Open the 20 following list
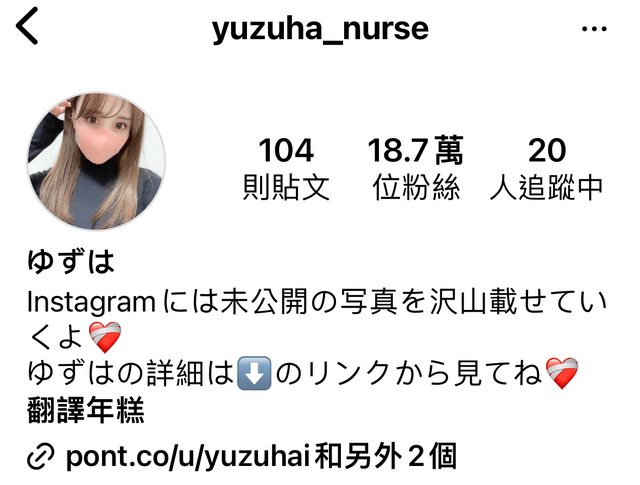The height and width of the screenshot is (485, 640). [x=547, y=168]
